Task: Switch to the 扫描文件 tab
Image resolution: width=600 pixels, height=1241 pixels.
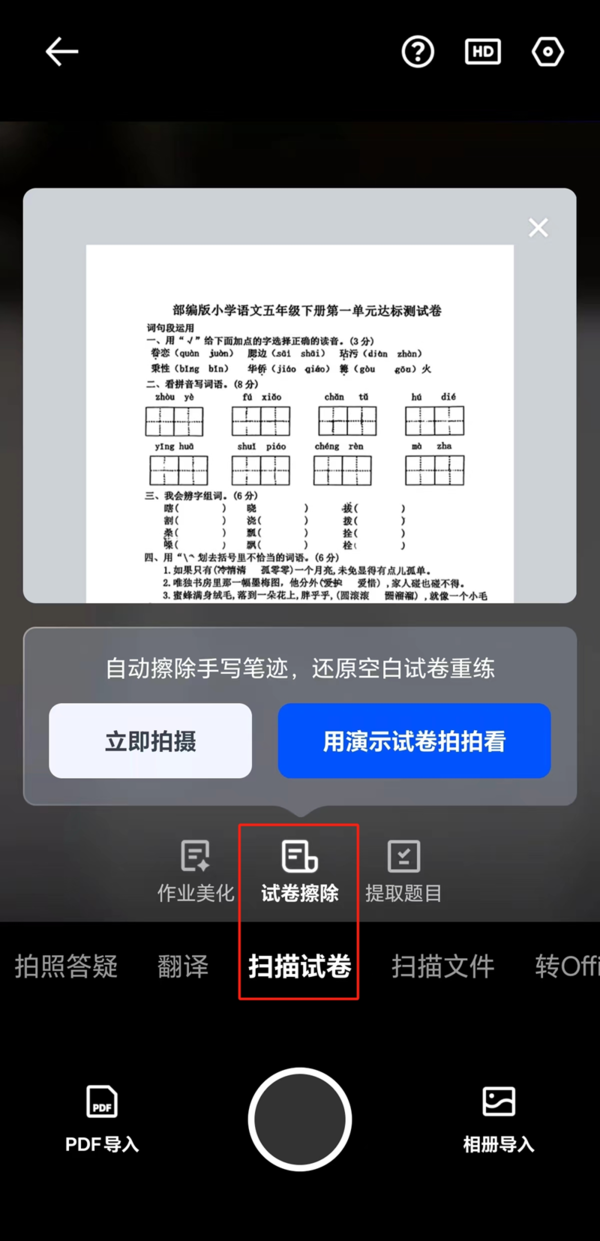Action: (x=442, y=966)
